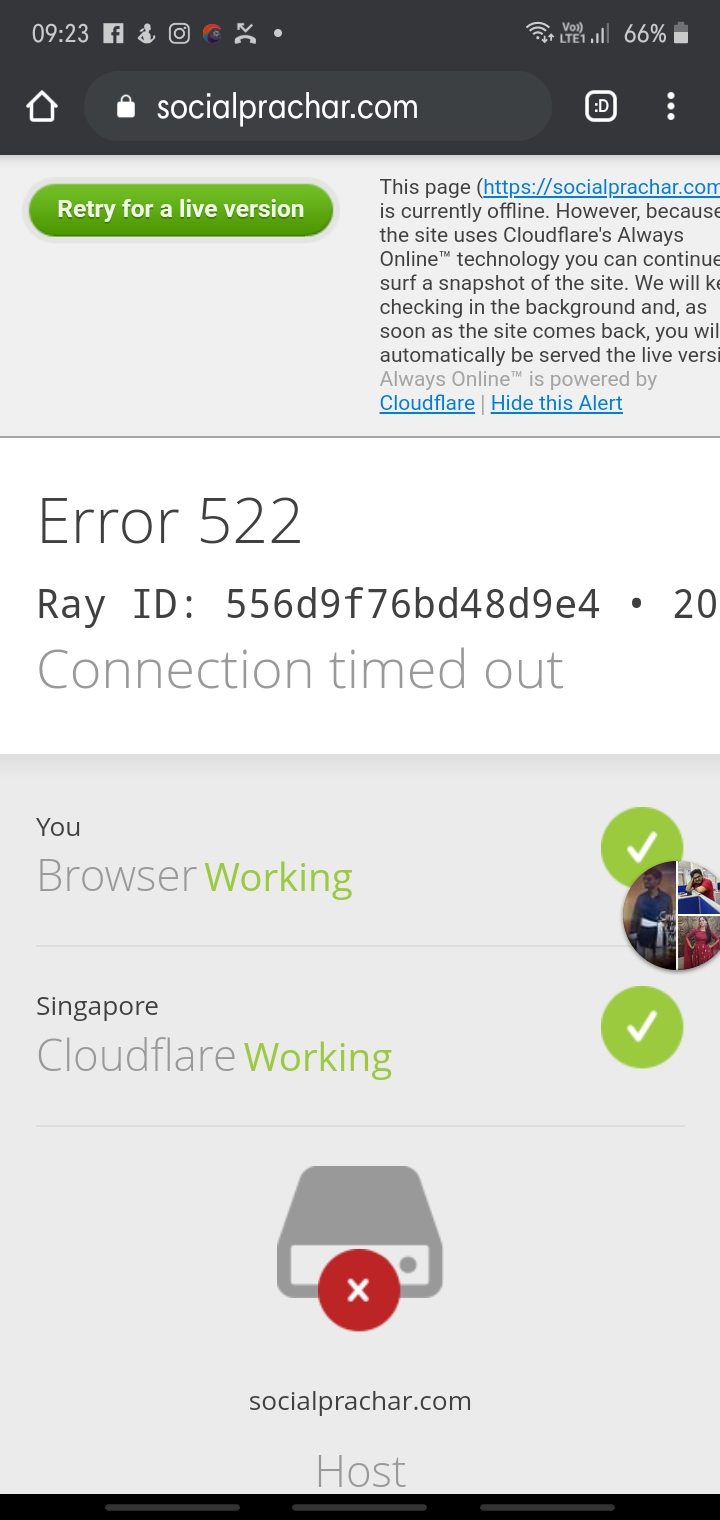Open the Chrome overflow menu

click(671, 107)
